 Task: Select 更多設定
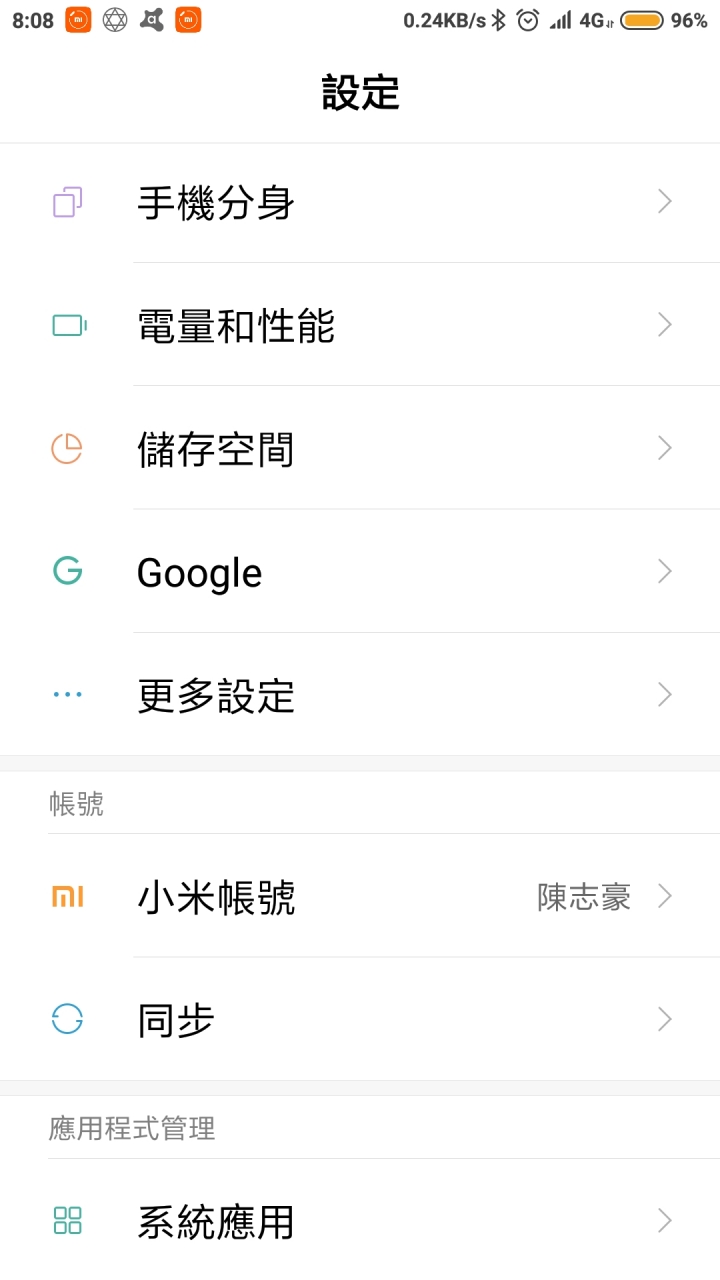click(360, 694)
